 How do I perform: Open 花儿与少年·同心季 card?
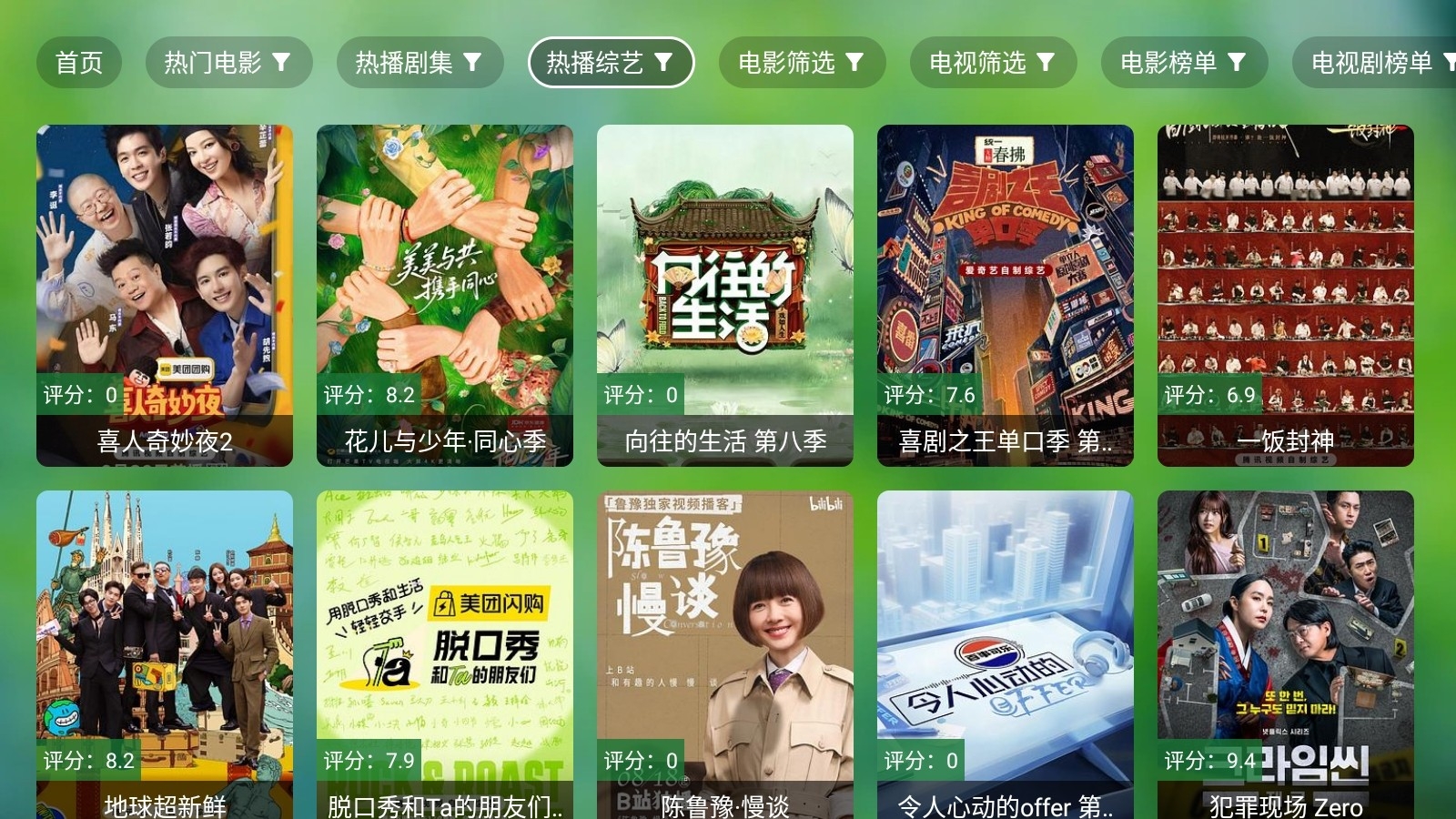[445, 295]
